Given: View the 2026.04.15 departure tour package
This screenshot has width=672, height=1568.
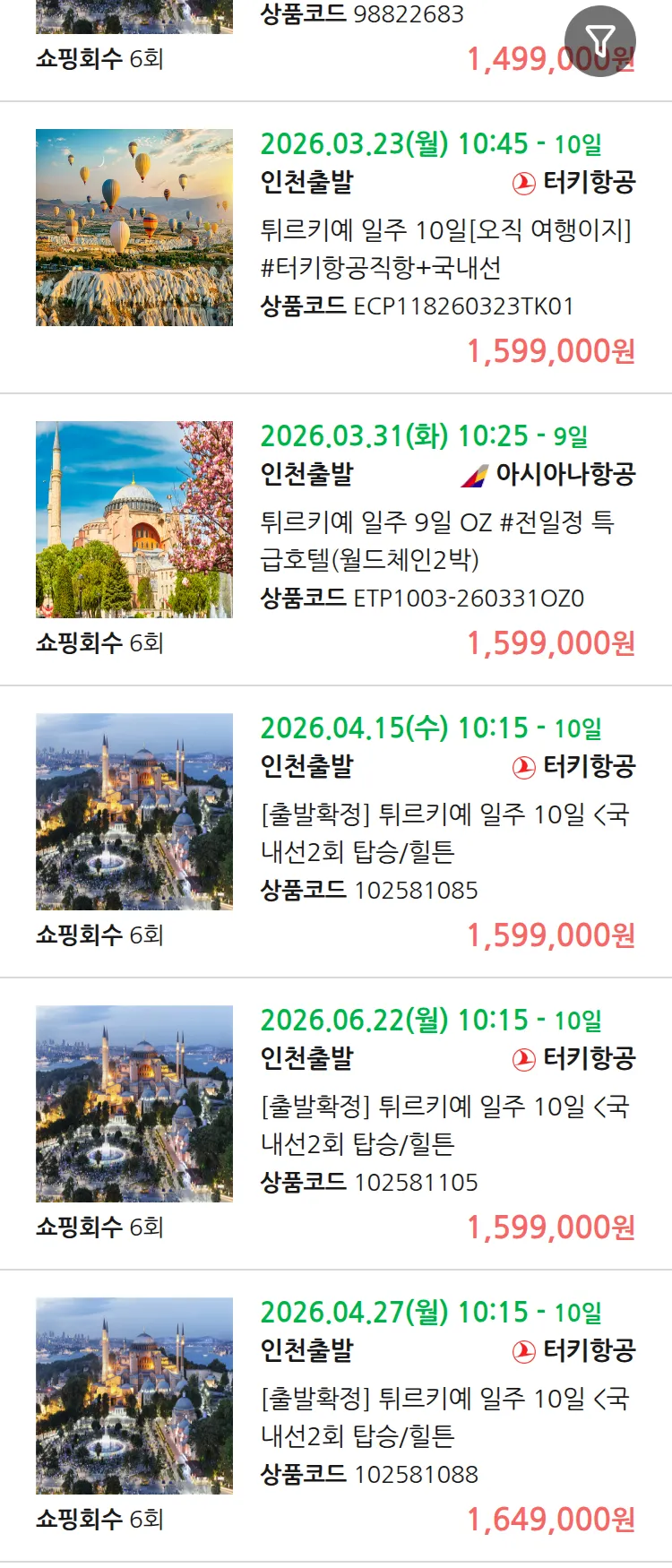Looking at the screenshot, I should click(x=445, y=833).
